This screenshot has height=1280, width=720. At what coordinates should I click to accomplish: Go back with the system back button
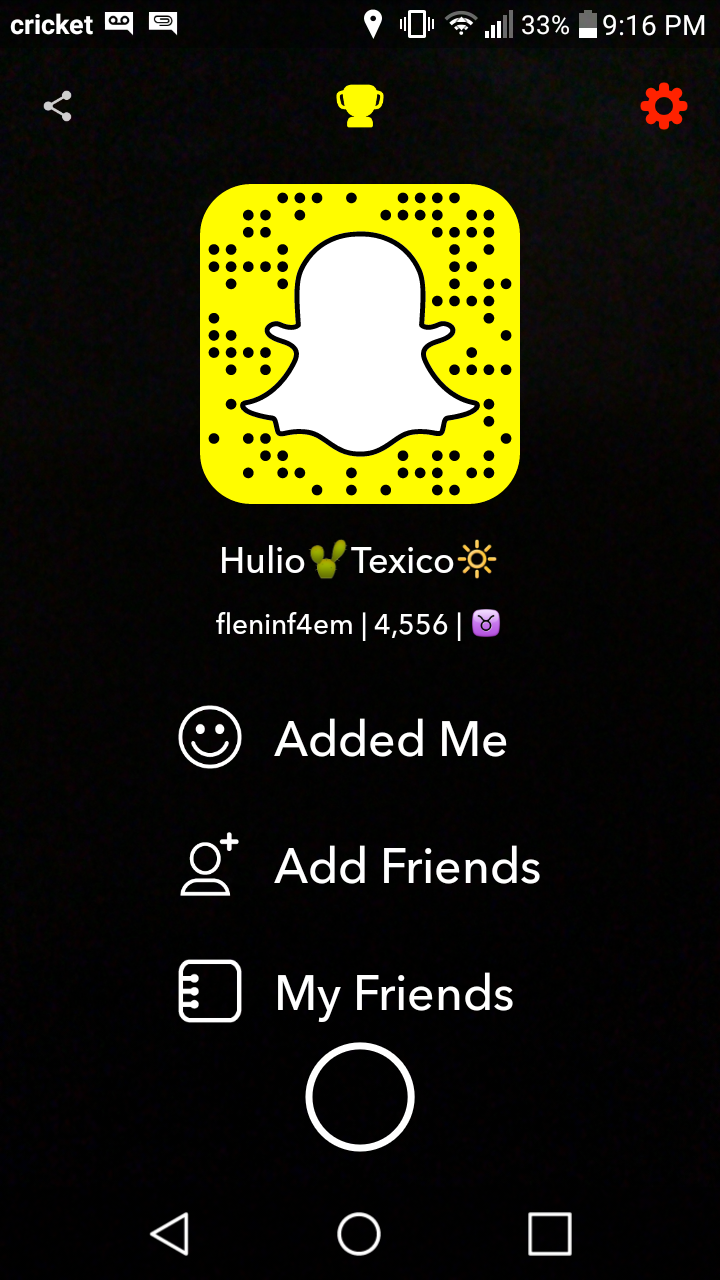(x=169, y=1233)
